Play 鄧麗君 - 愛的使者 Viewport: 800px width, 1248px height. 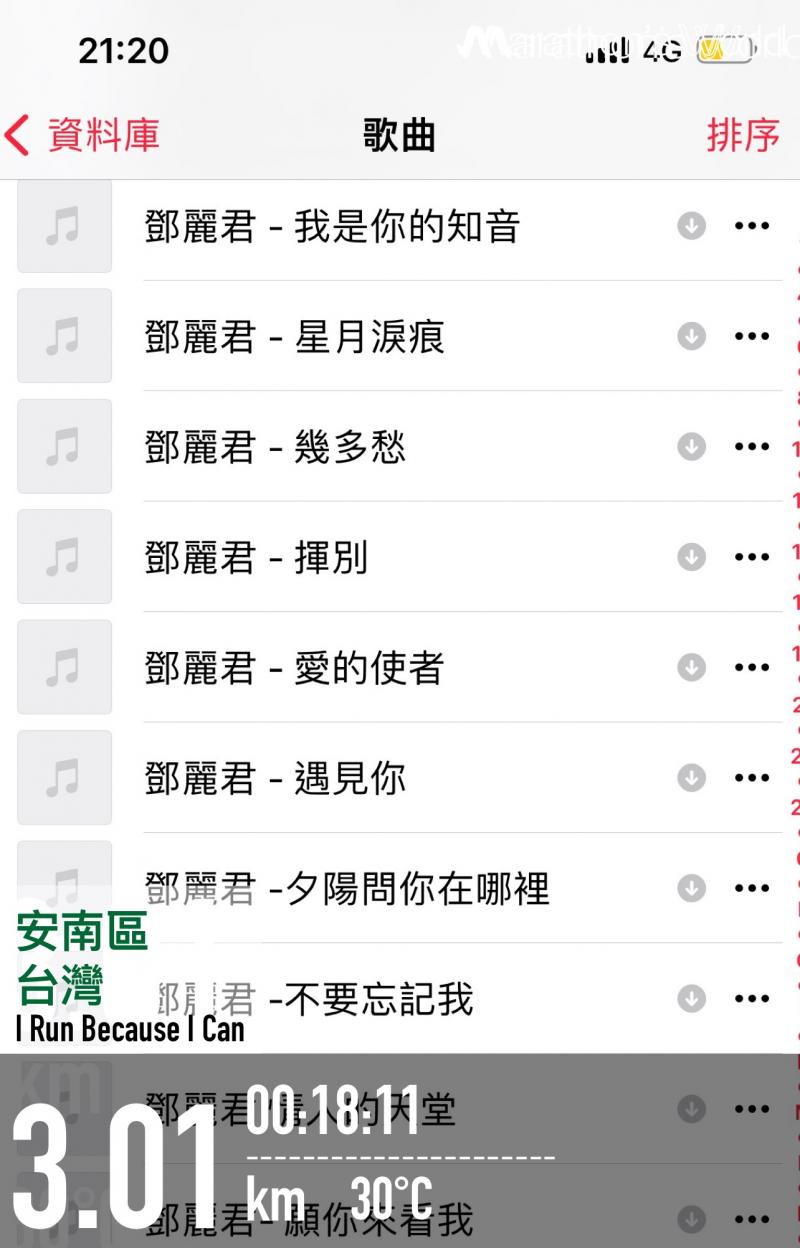click(294, 668)
